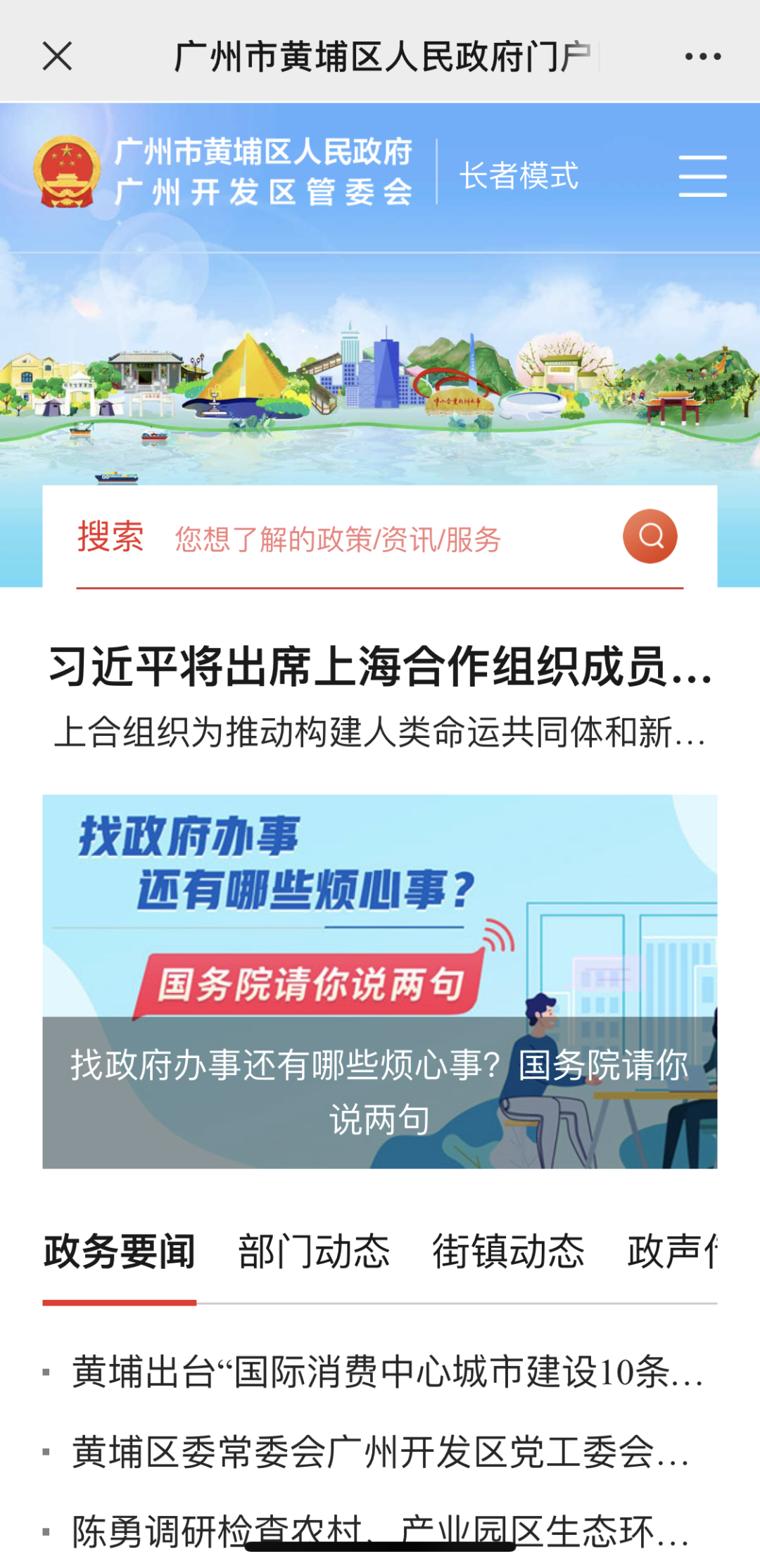
Task: Tap the orange search magnifier button
Action: 650,537
